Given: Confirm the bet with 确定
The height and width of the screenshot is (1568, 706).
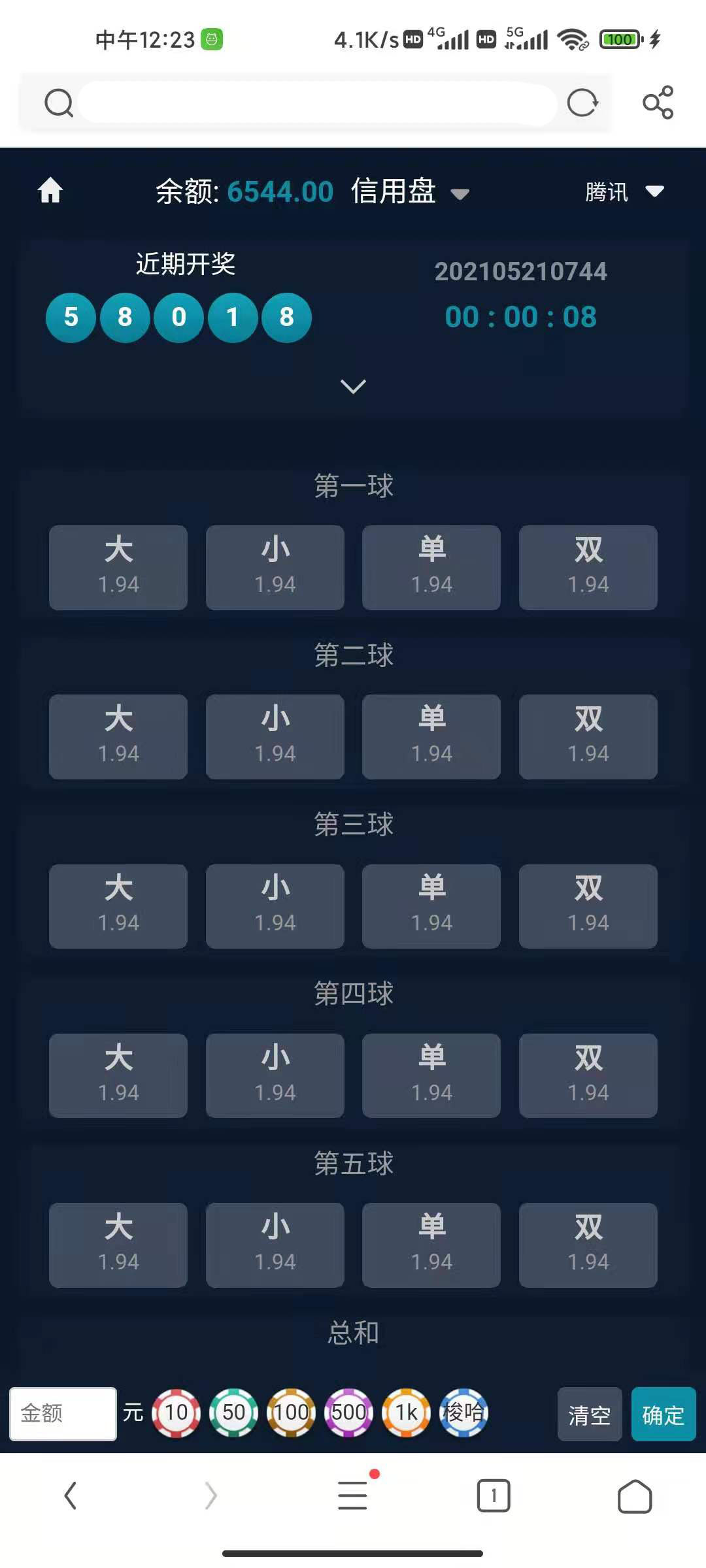Looking at the screenshot, I should click(x=663, y=1414).
